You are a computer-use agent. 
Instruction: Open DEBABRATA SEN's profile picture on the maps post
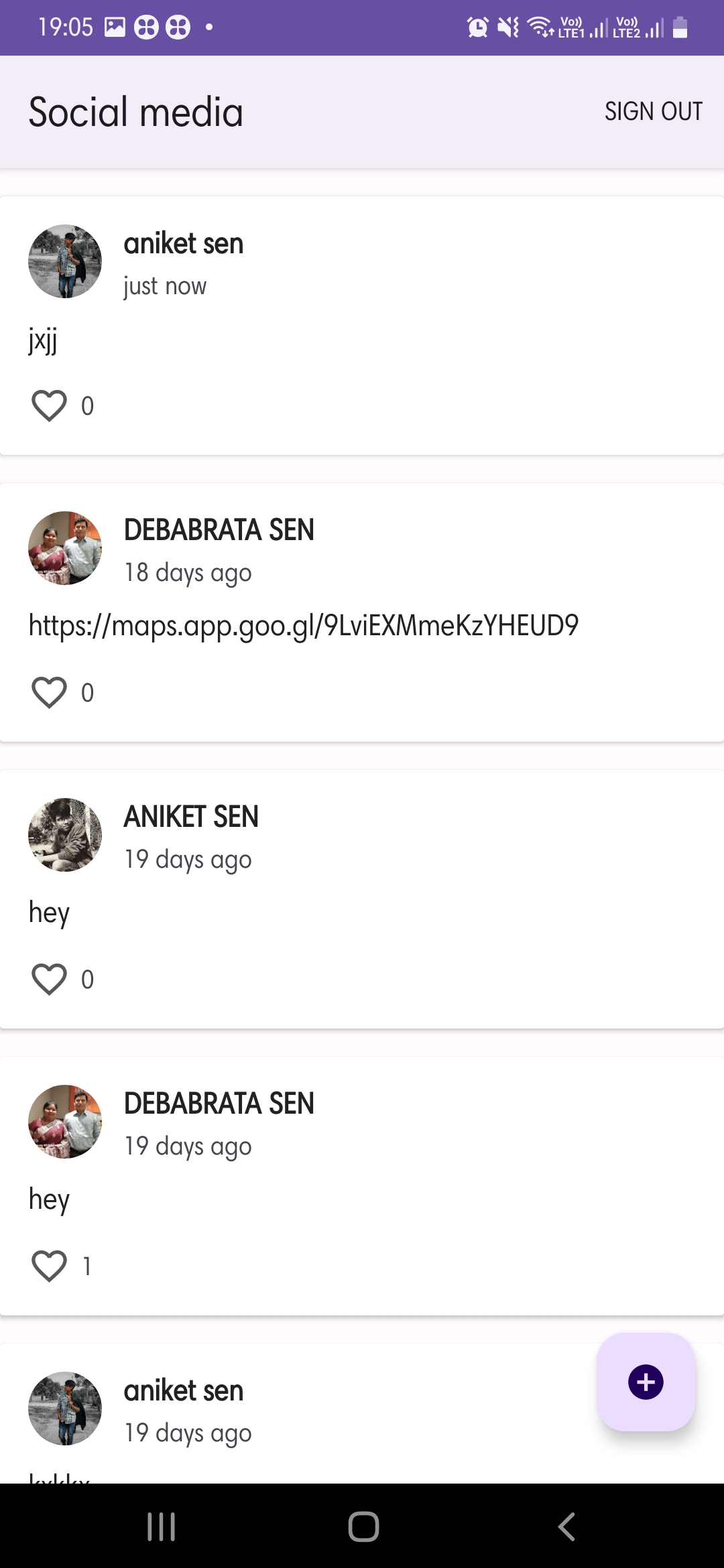(64, 547)
